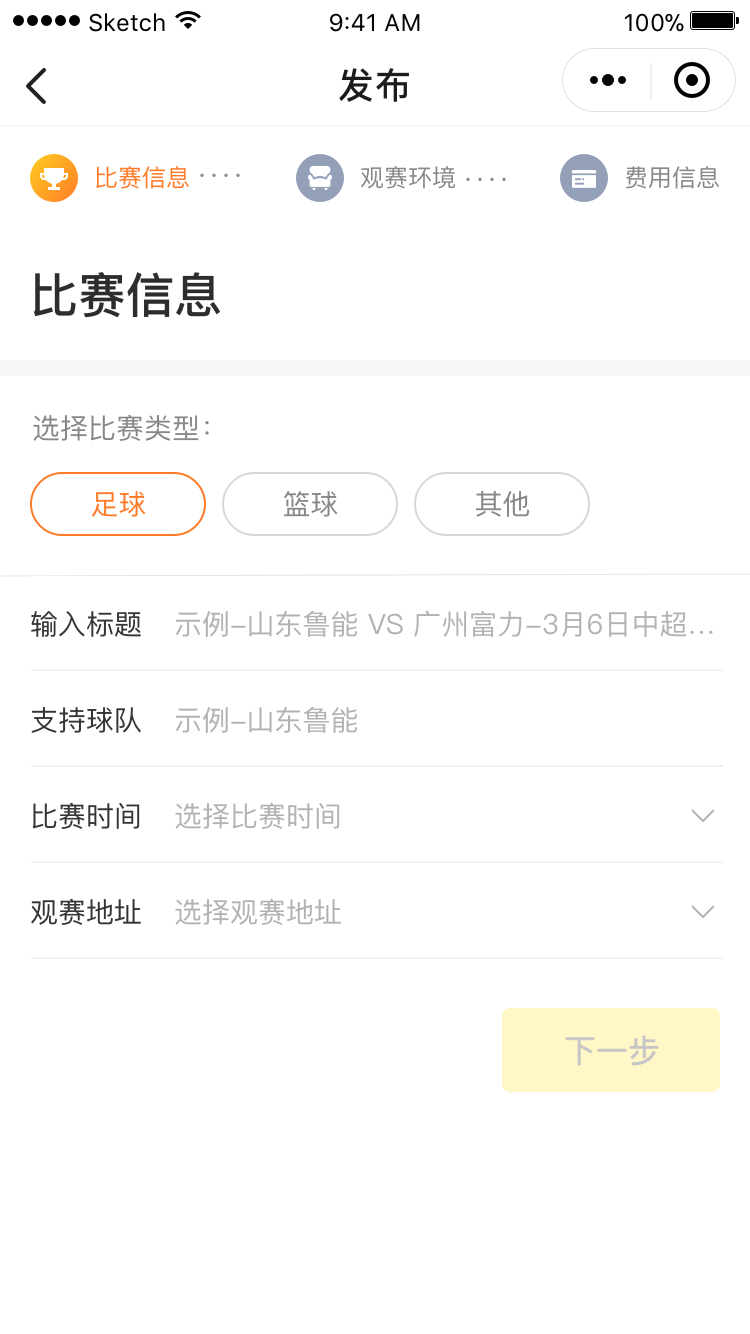The width and height of the screenshot is (750, 1334).
Task: Tap the 支持球队 team input field
Action: 377,720
